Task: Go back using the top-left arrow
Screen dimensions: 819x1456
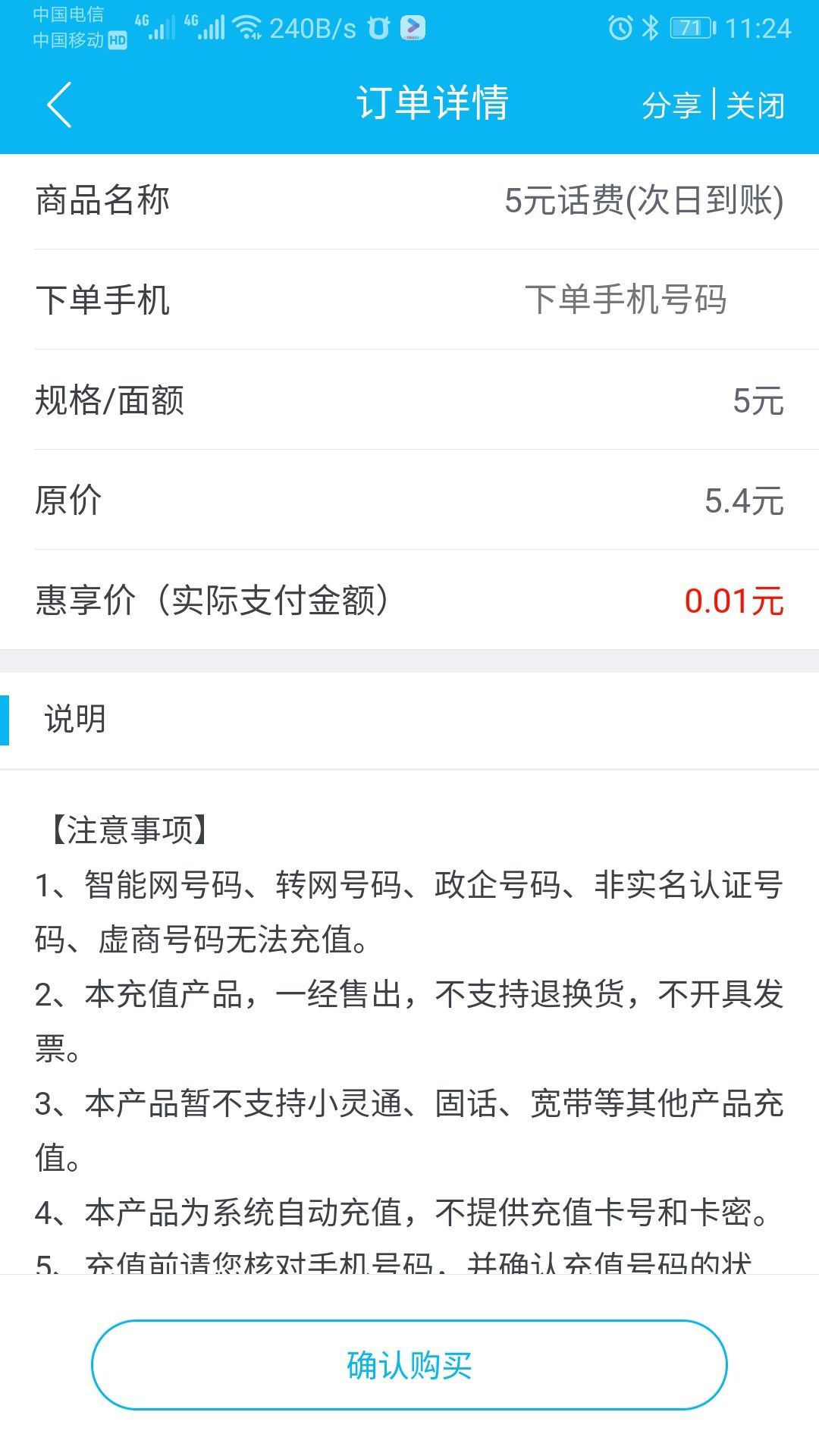Action: coord(59,105)
